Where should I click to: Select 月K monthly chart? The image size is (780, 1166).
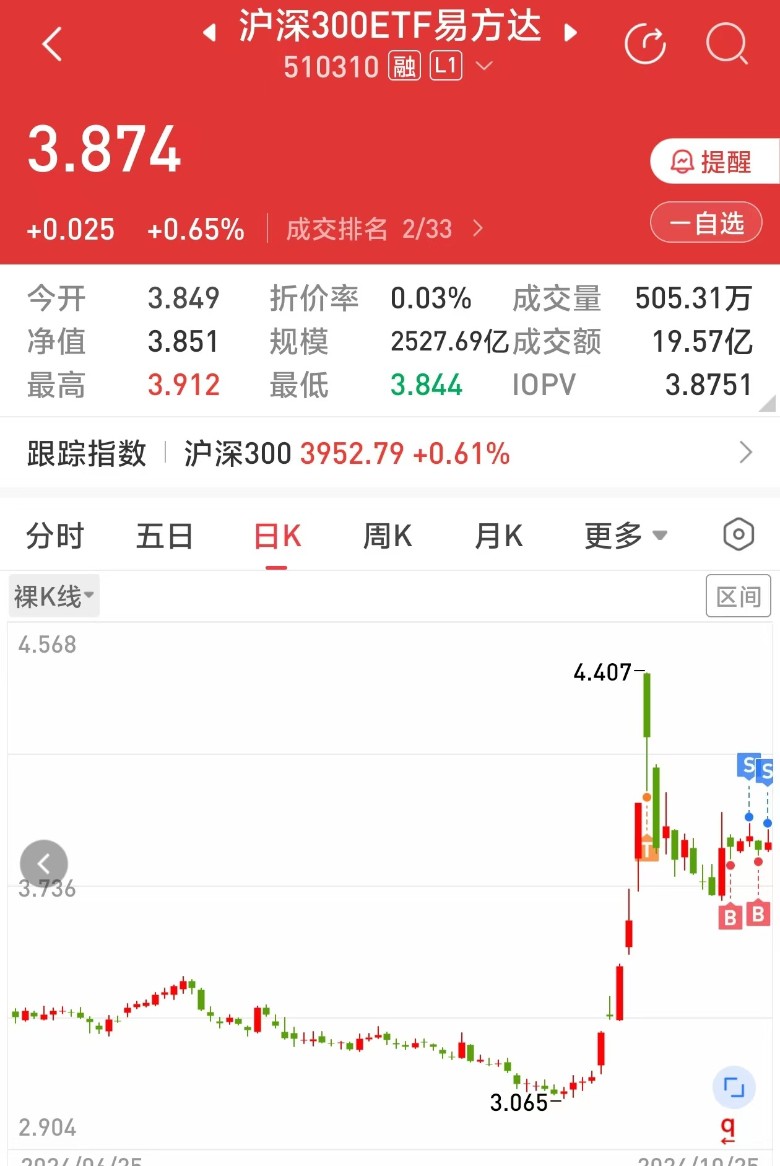498,536
